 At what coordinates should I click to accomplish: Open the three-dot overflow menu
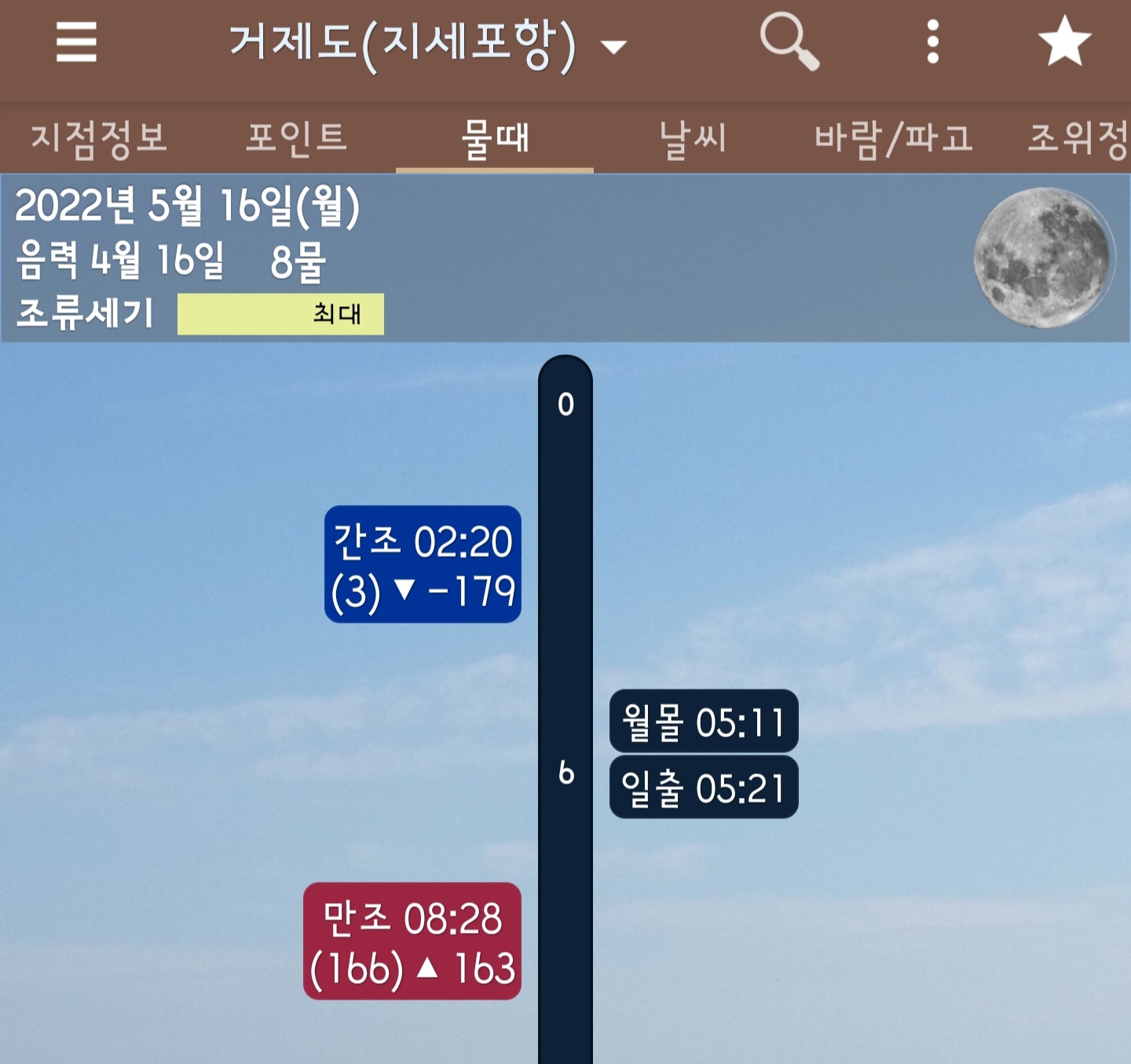click(932, 42)
